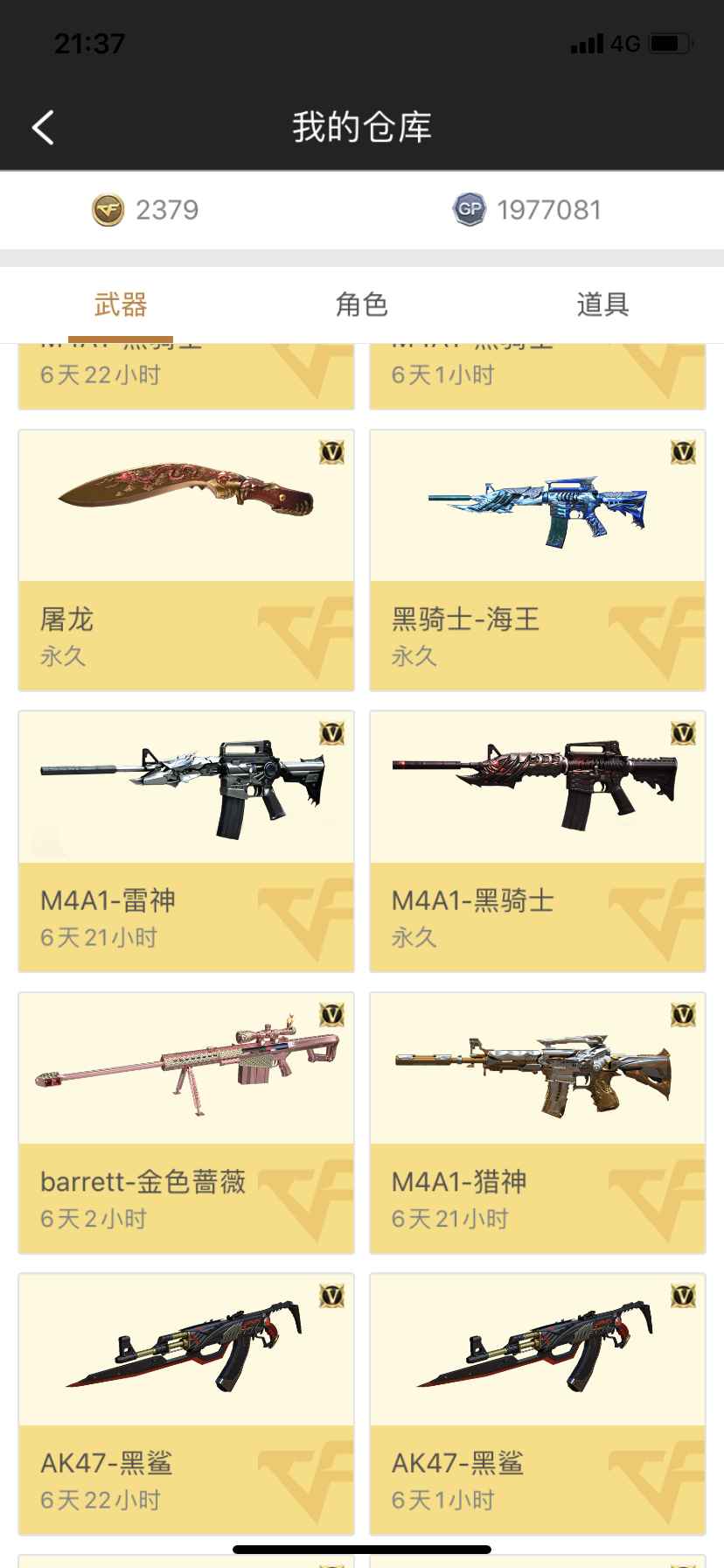Go back from 我的仓库
The width and height of the screenshot is (724, 1568).
(x=44, y=128)
